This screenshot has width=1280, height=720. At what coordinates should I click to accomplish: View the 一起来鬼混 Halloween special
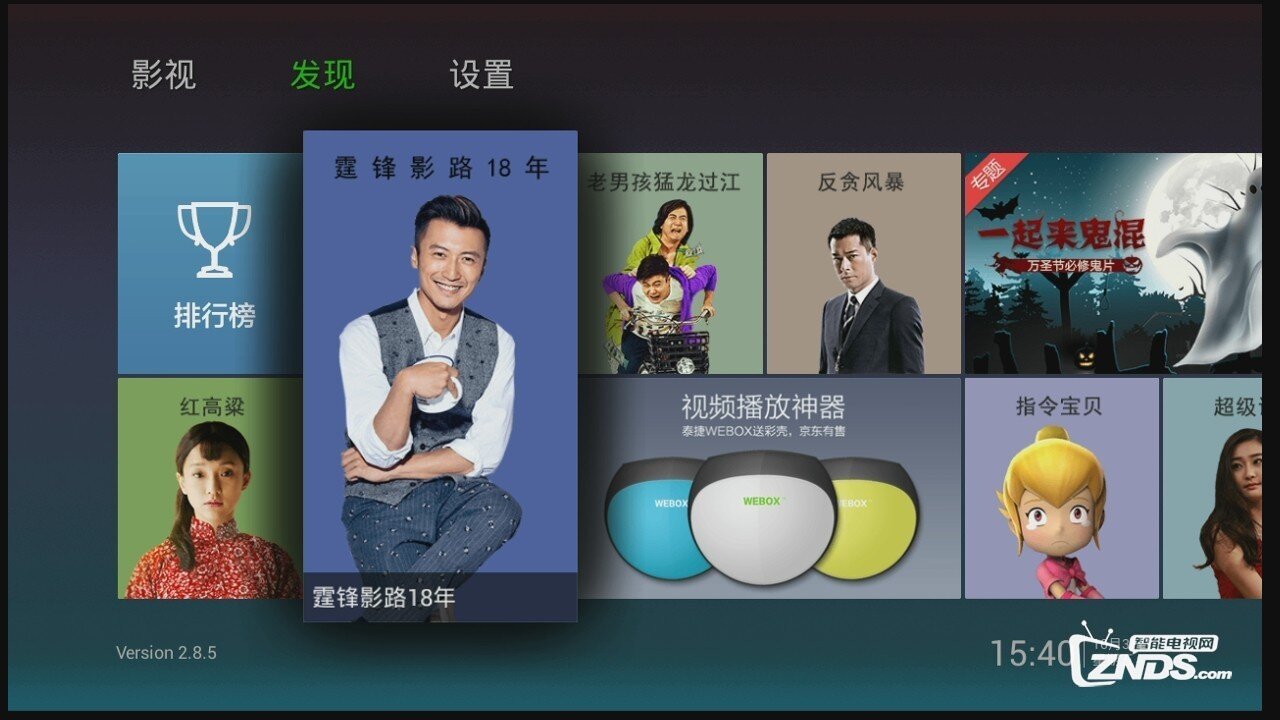pyautogui.click(x=1112, y=263)
